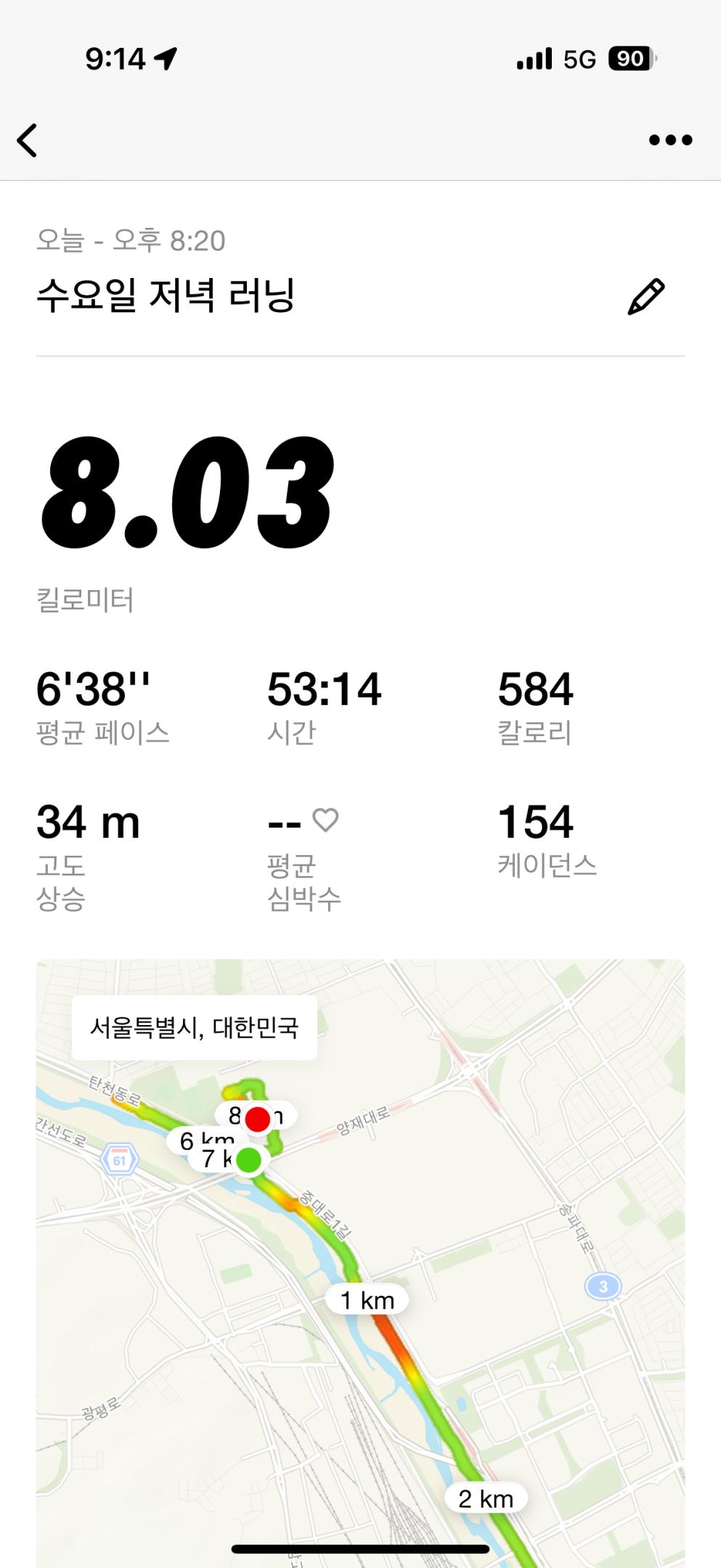The width and height of the screenshot is (721, 1568).
Task: Go back to the previous screen
Action: click(x=28, y=140)
